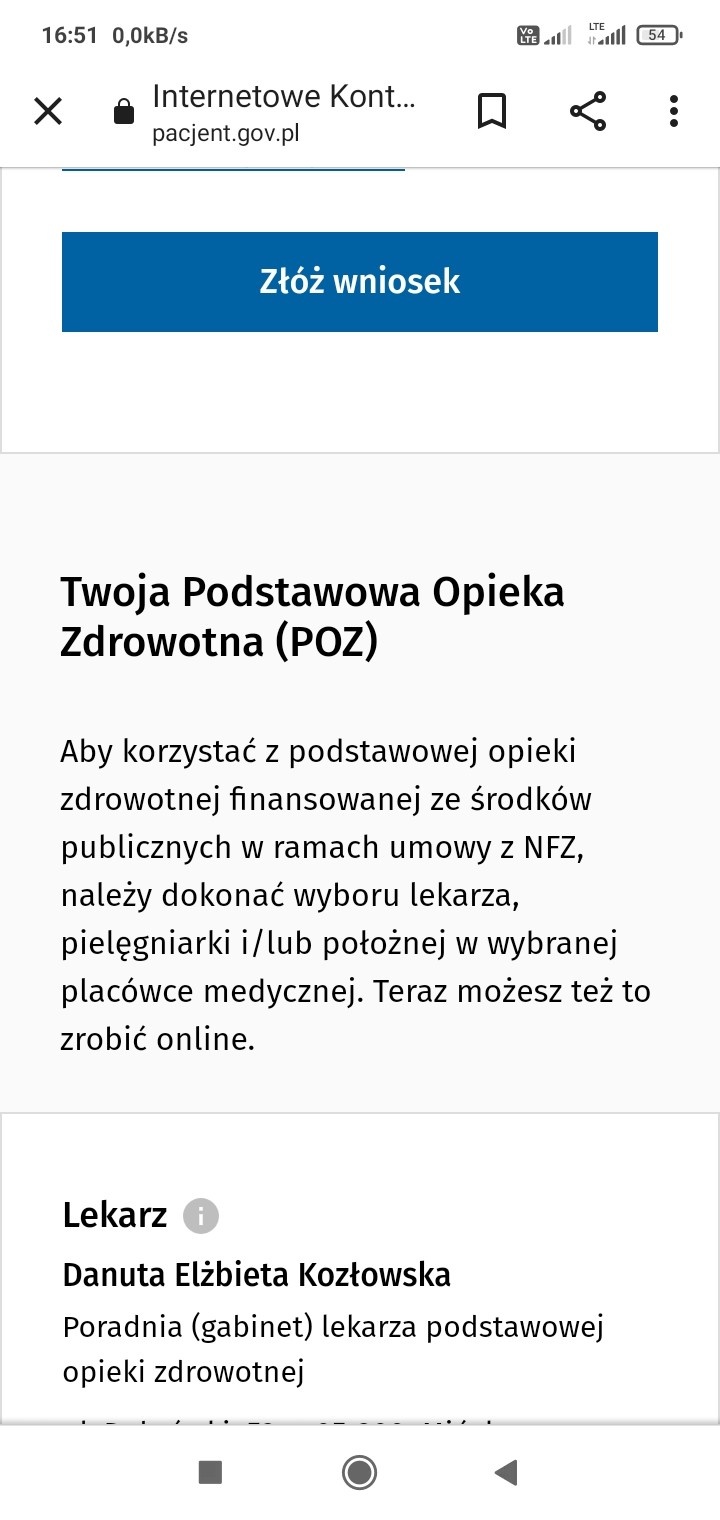
Task: Close the browser custom tab
Action: point(48,111)
